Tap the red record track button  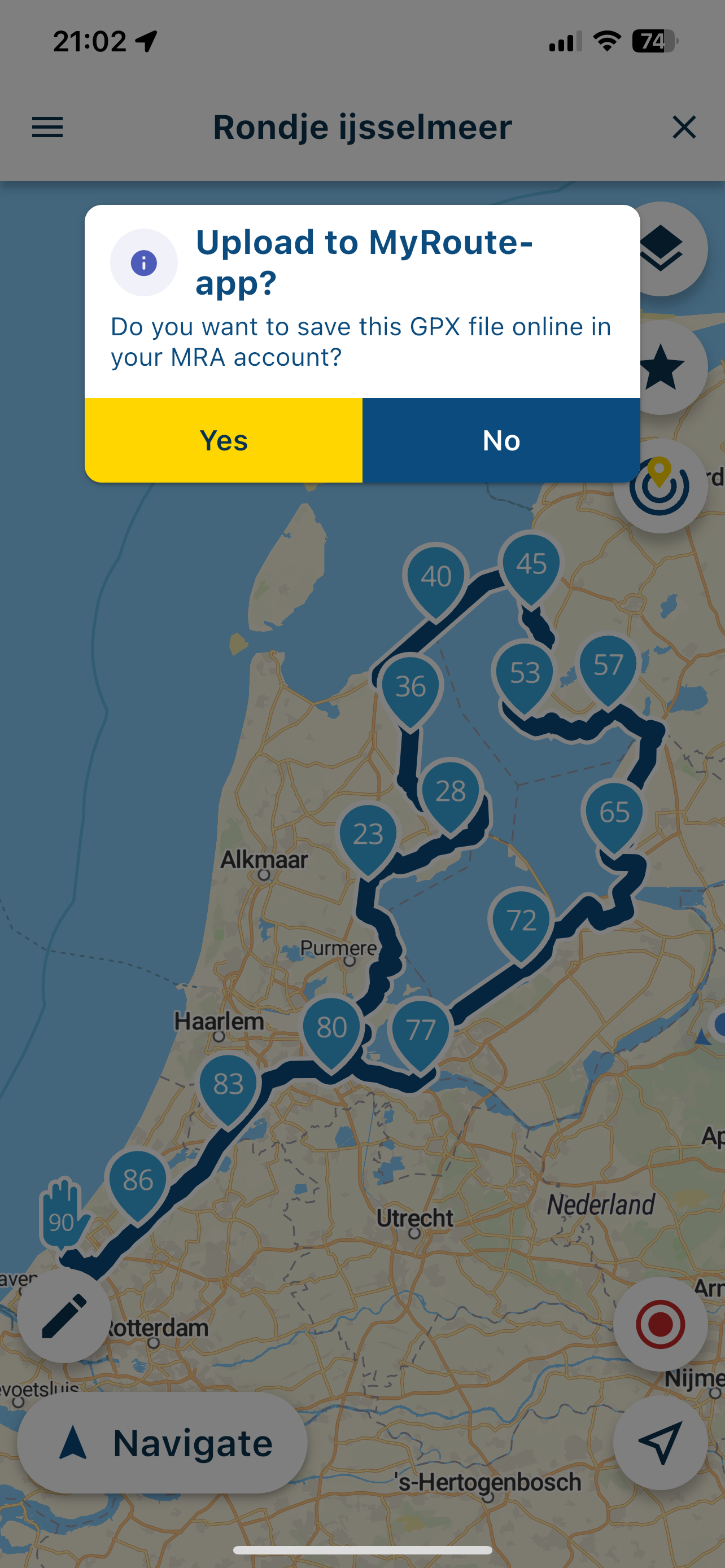[x=660, y=1325]
